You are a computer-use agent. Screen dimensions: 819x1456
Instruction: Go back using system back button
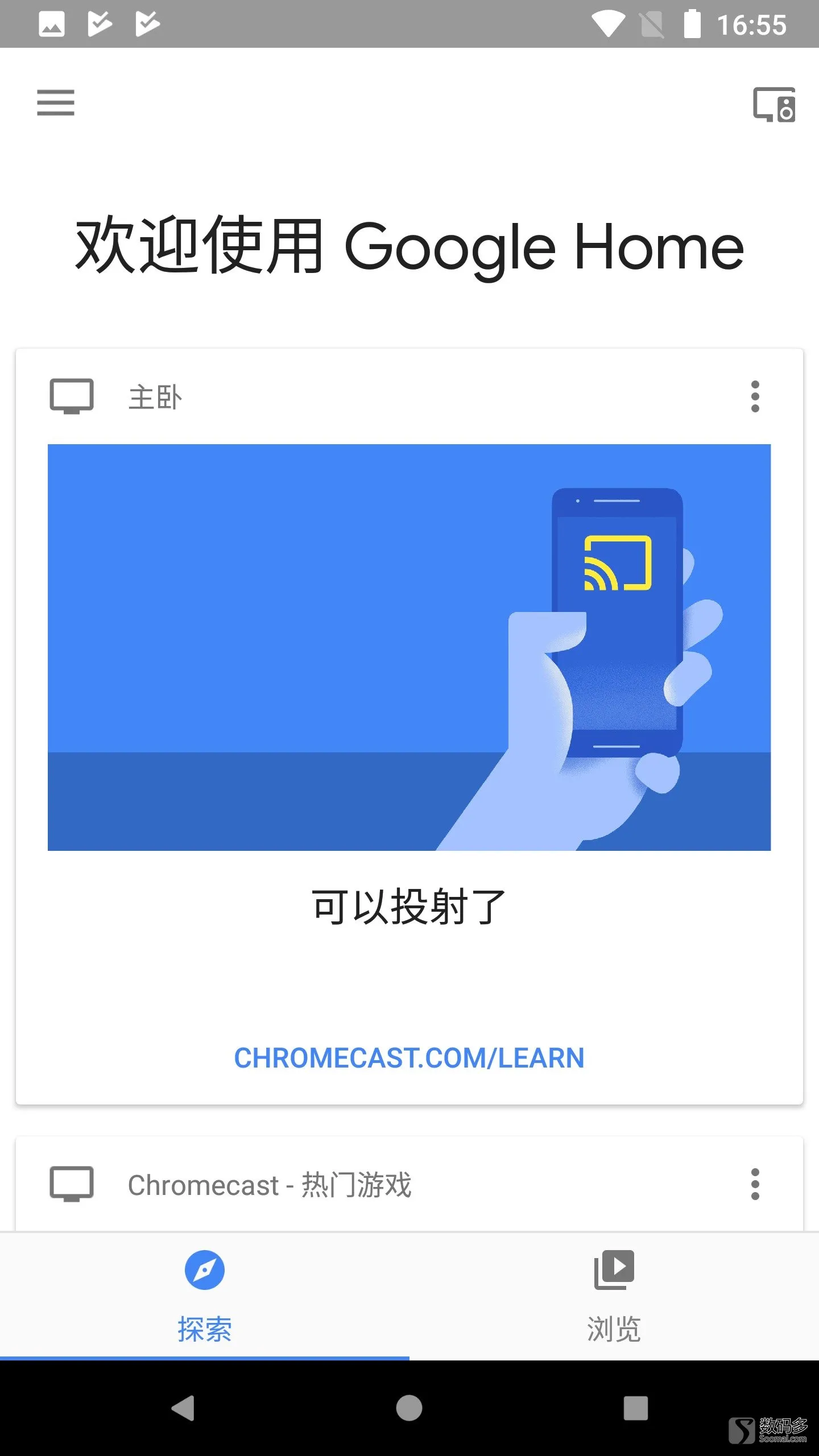(183, 1408)
